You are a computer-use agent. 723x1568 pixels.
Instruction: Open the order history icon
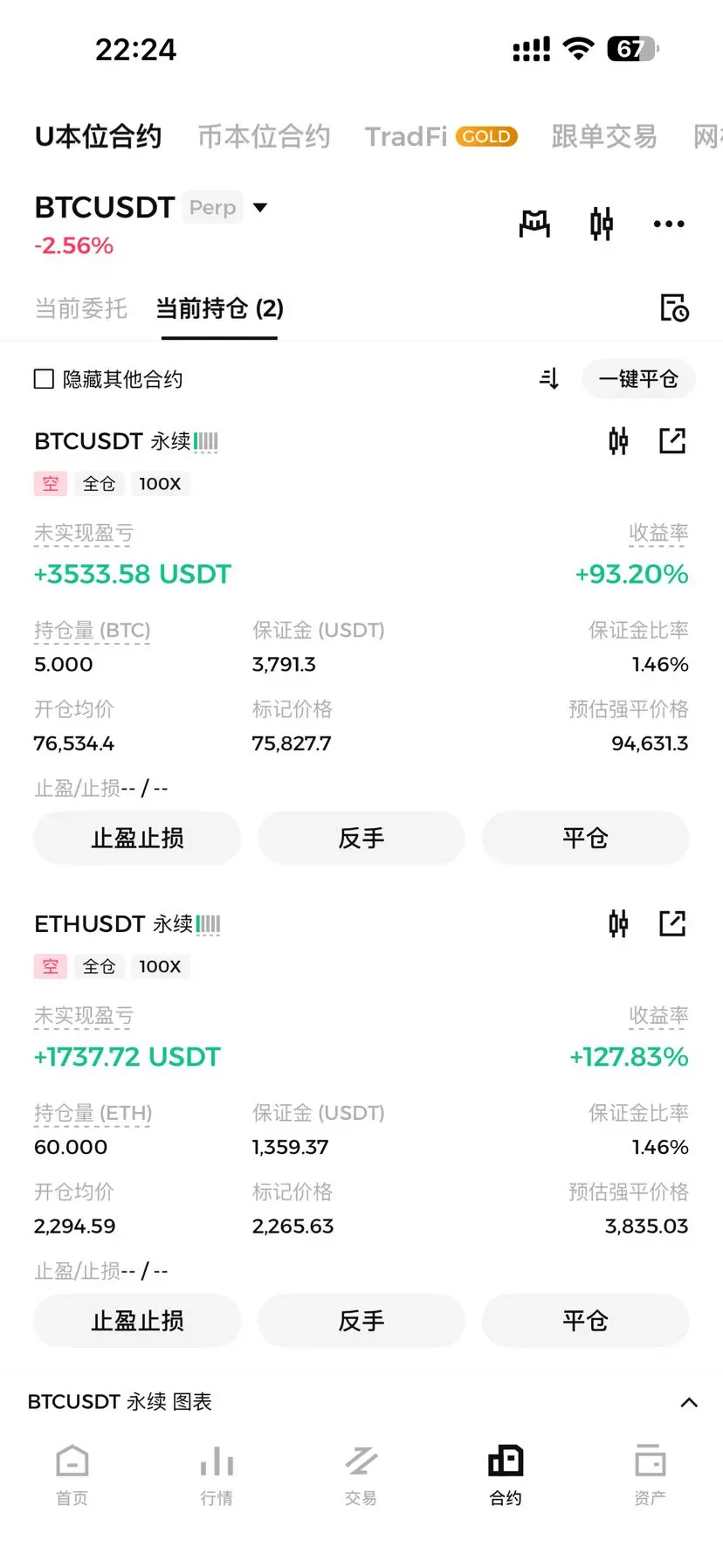pyautogui.click(x=674, y=308)
